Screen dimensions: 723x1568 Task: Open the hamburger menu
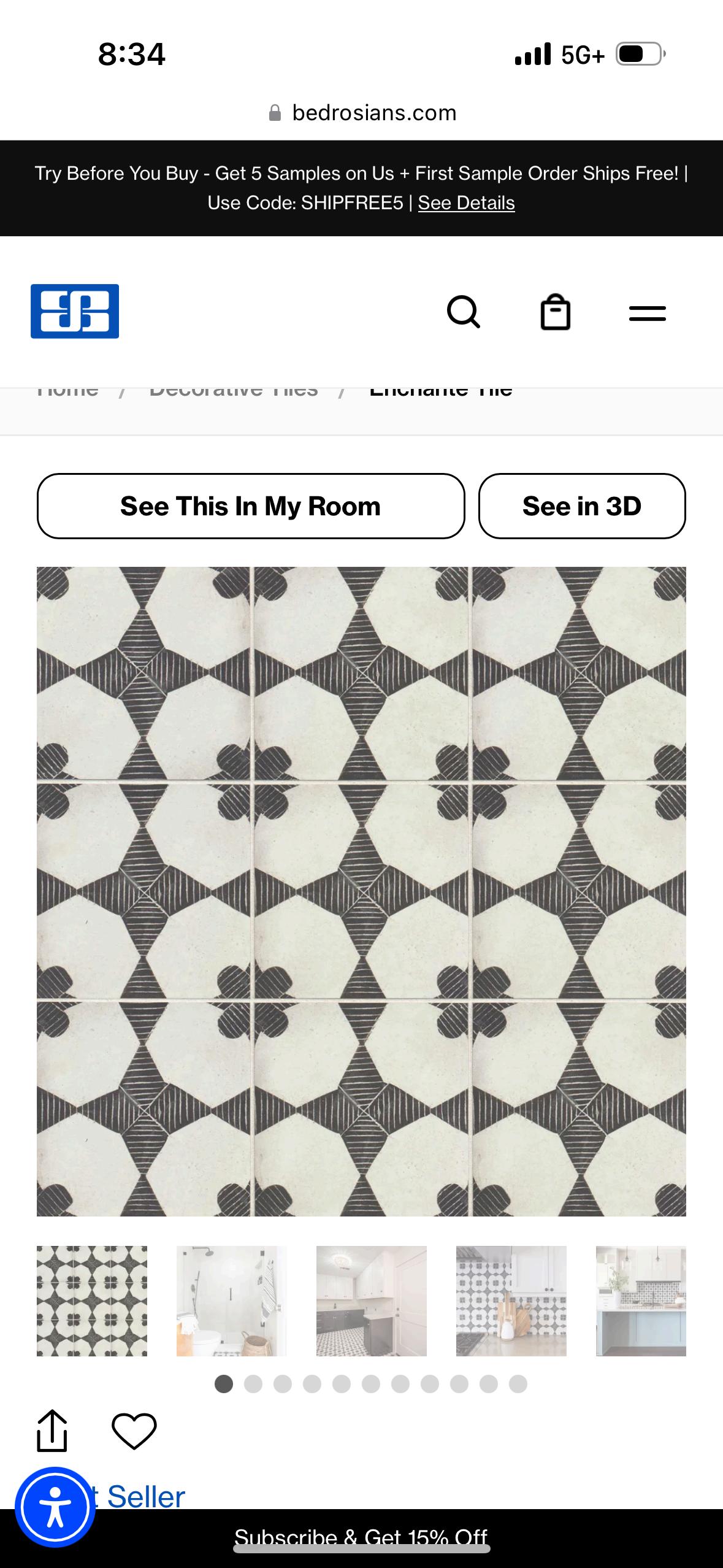pyautogui.click(x=647, y=313)
